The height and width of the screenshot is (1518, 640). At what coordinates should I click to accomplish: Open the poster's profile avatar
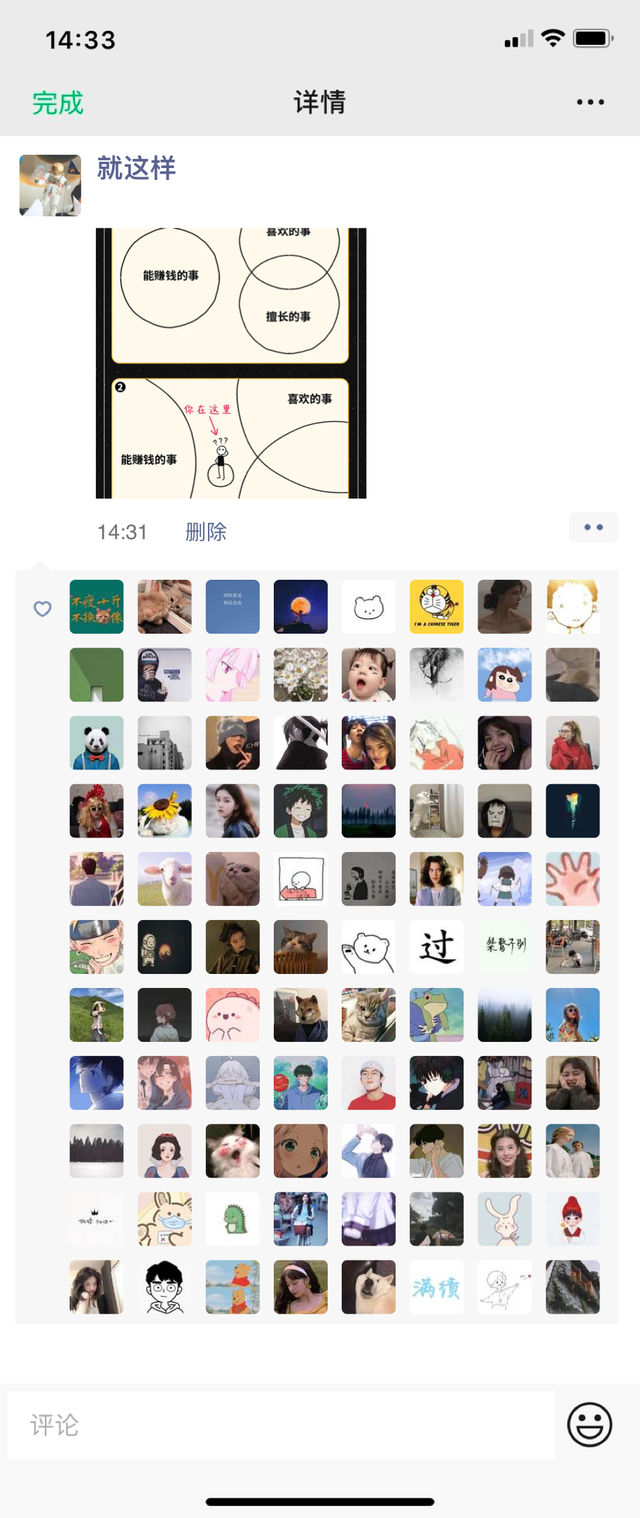tap(50, 185)
